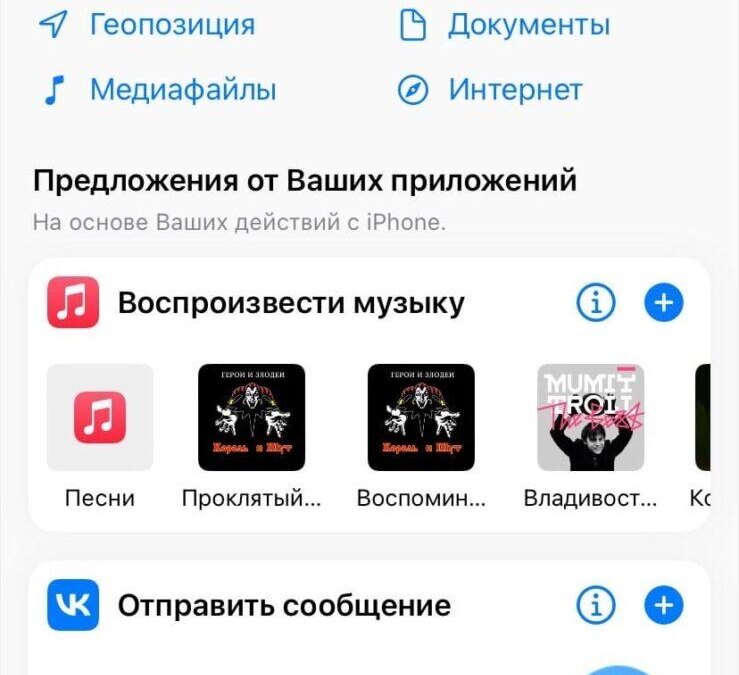Show info for Воспроизвести музыку
739x675 pixels.
[x=596, y=302]
